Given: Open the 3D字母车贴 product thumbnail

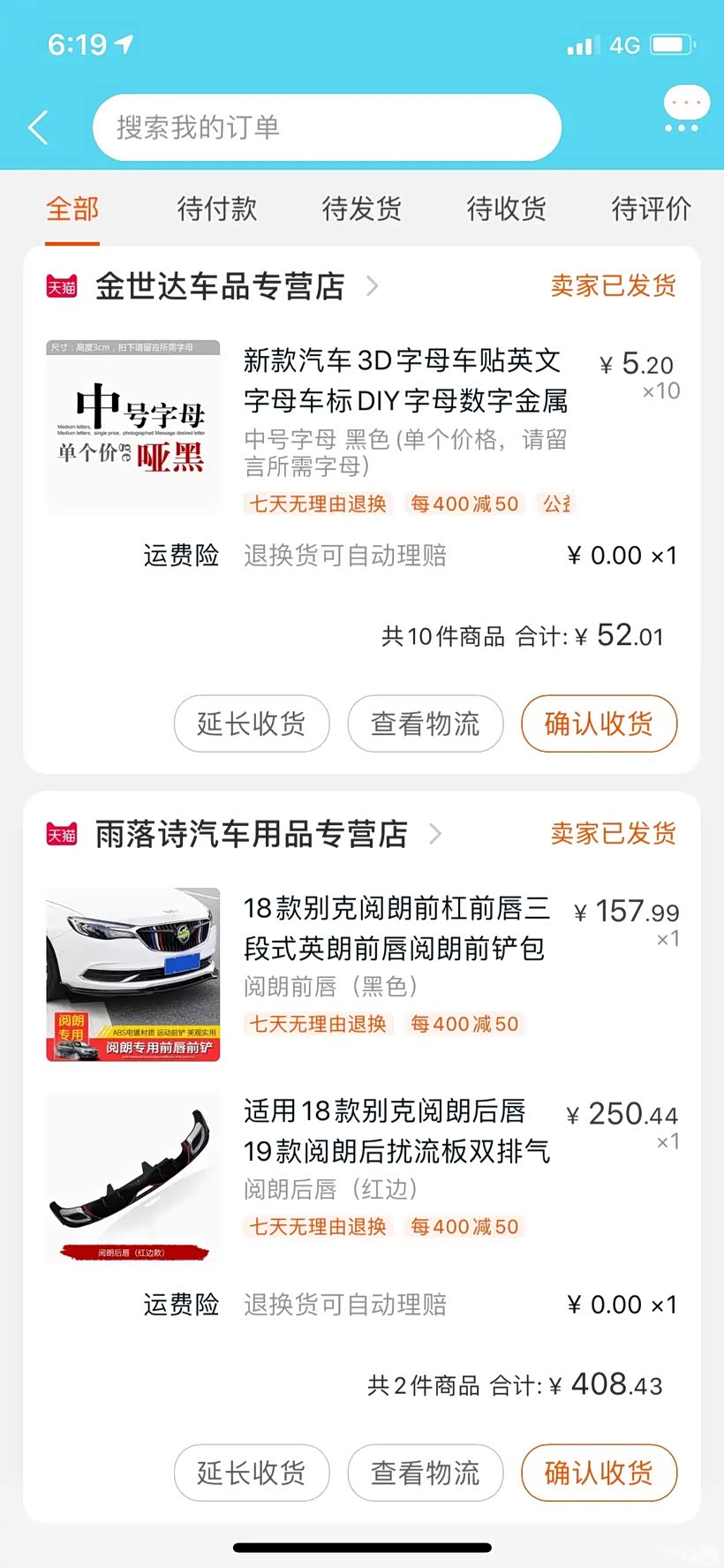Looking at the screenshot, I should (x=132, y=426).
